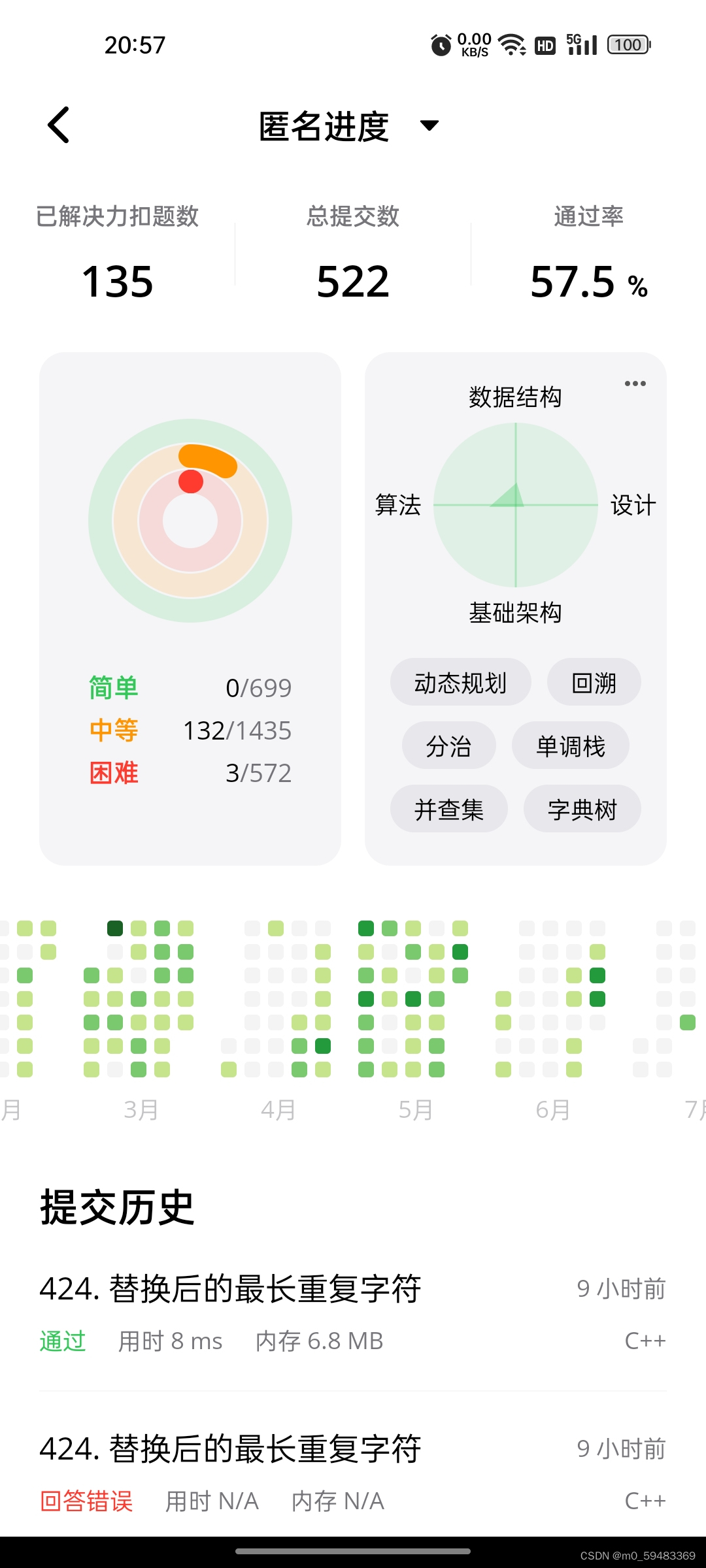Image resolution: width=706 pixels, height=1568 pixels.
Task: Tap the 字典树 tag
Action: coord(582,809)
